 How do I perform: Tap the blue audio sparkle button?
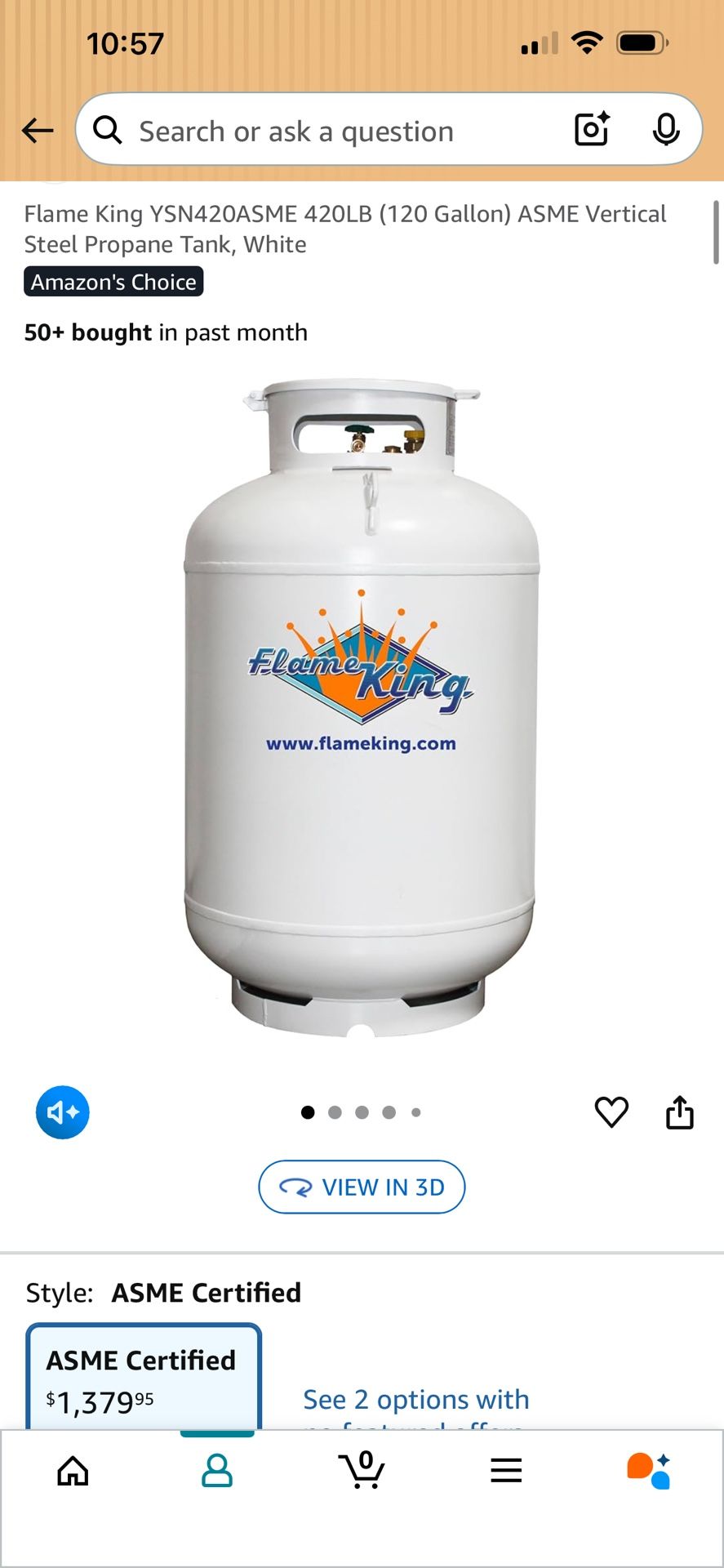click(63, 1112)
